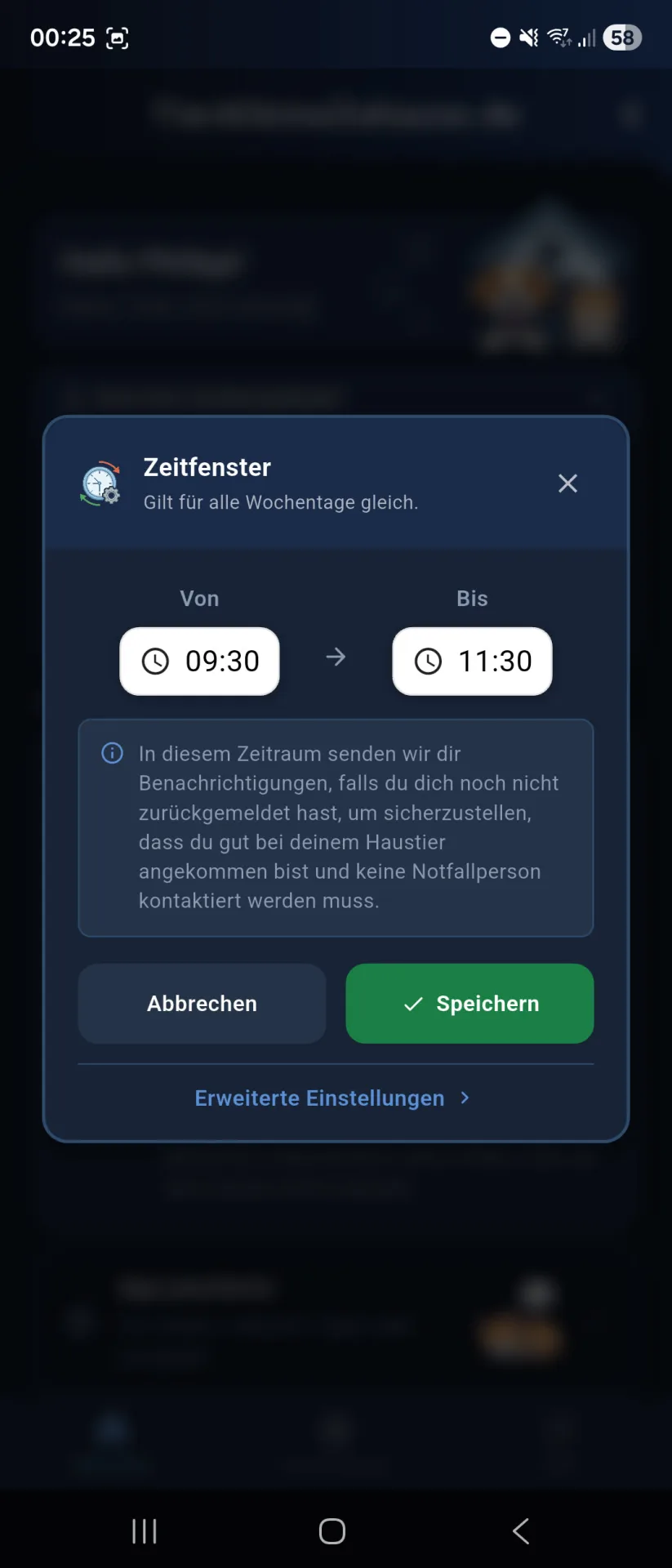Tap the do-not-disturb icon in the status bar
Viewport: 672px width, 1568px height.
pyautogui.click(x=499, y=38)
